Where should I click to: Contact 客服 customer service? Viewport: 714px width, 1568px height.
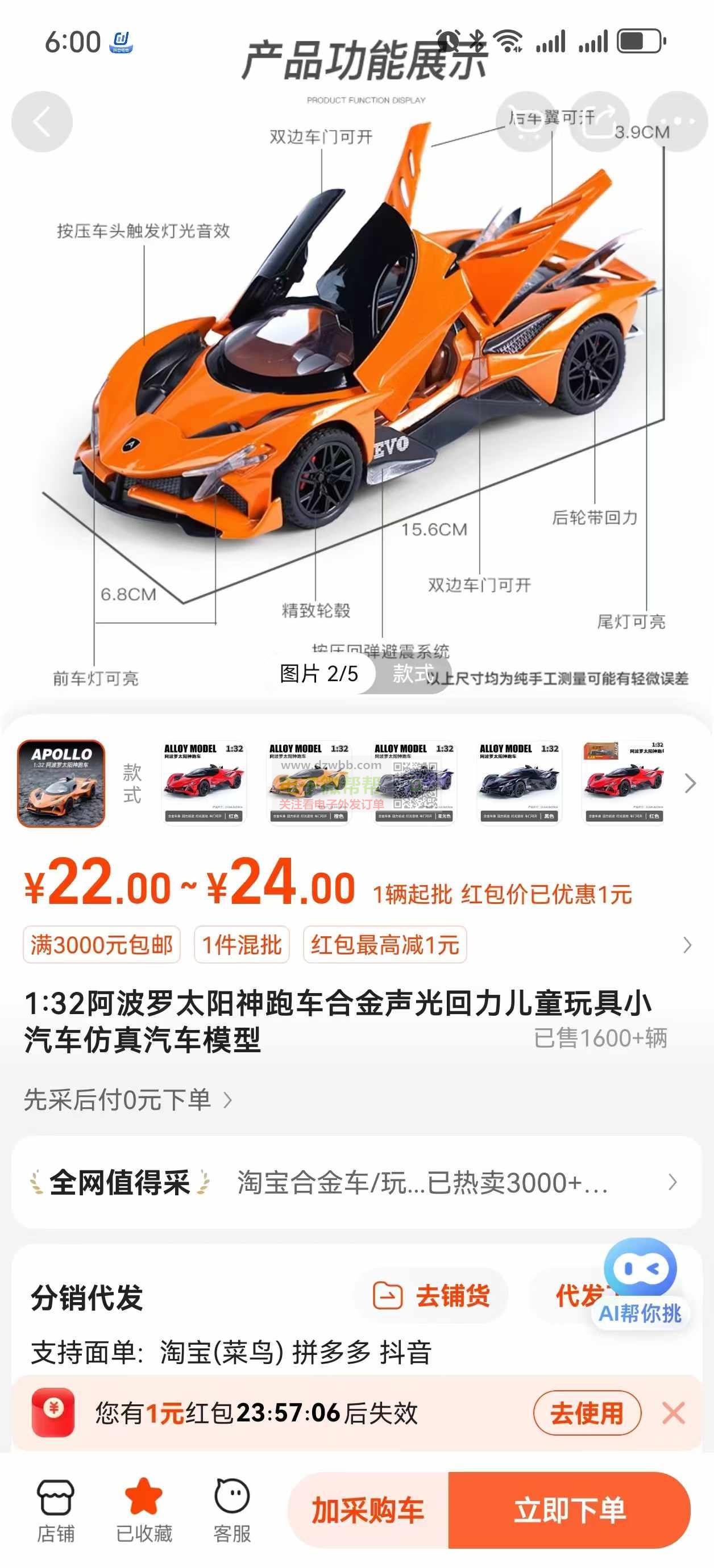[x=232, y=1511]
